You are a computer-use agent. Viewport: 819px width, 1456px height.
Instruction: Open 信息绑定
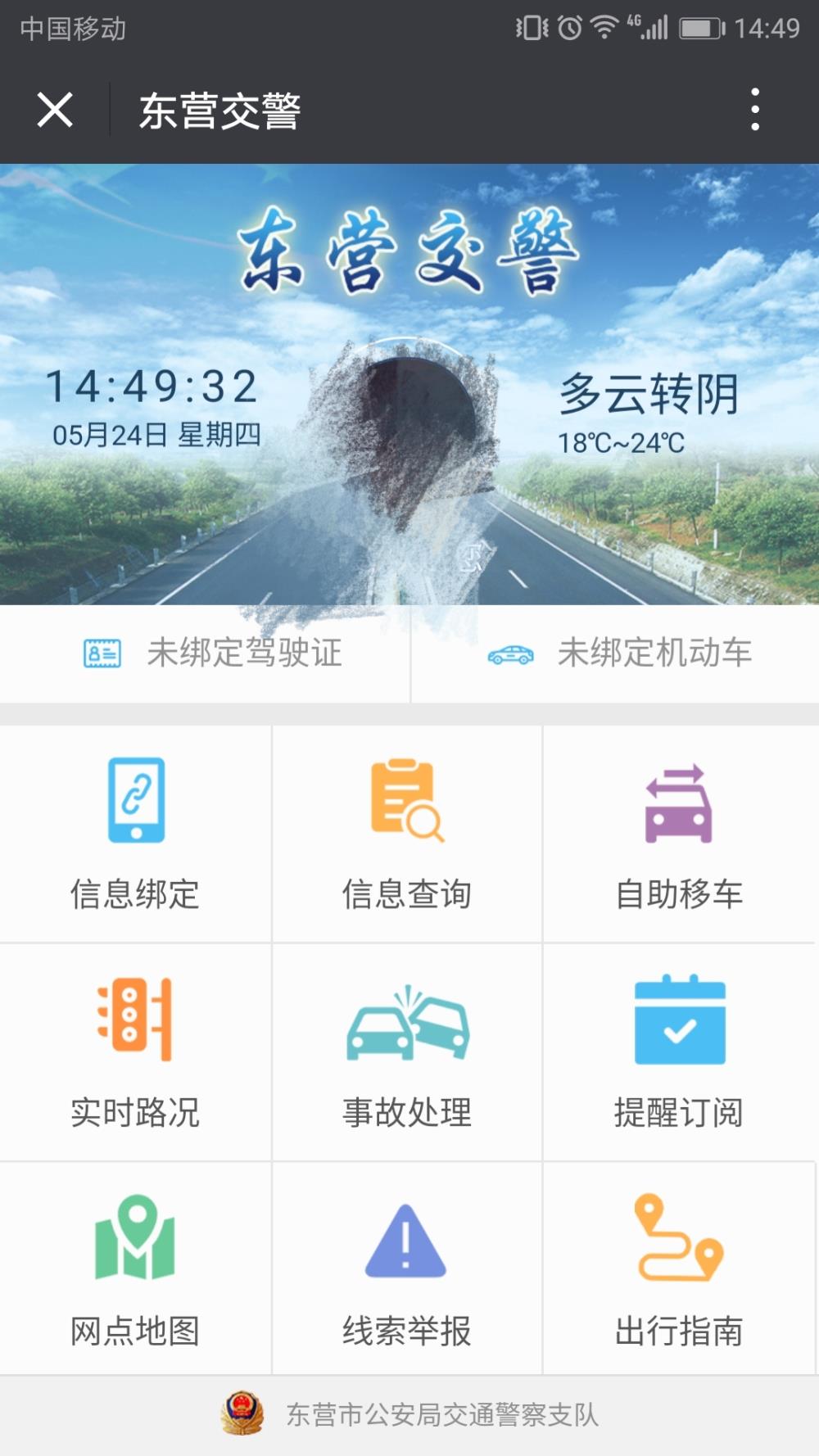click(x=135, y=834)
